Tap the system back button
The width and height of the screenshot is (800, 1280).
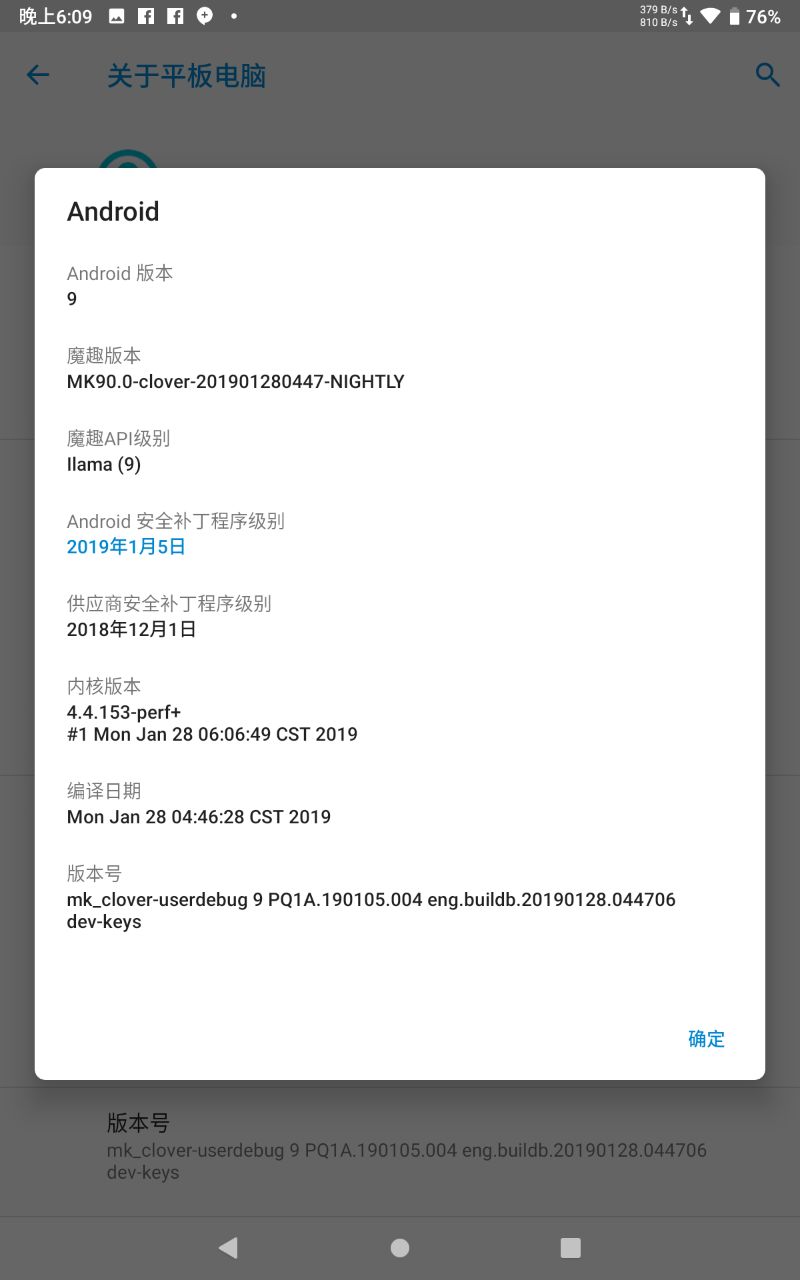click(x=228, y=1247)
